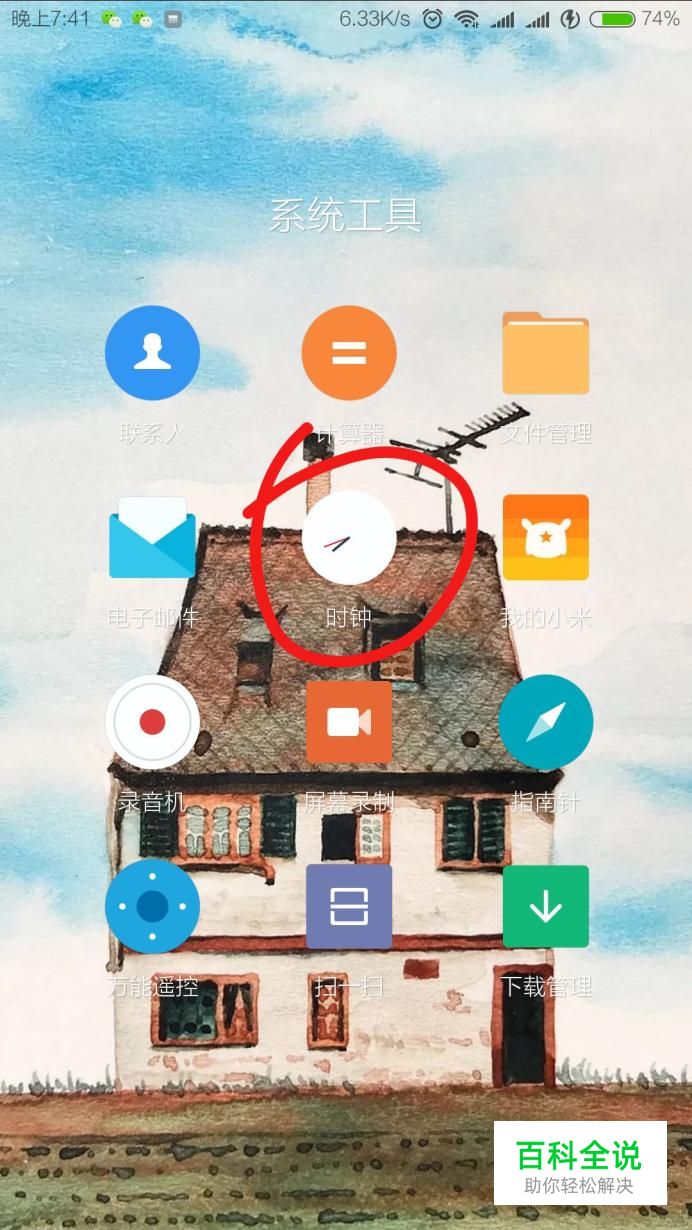The image size is (692, 1230).
Task: Open 文件管理 file manager
Action: 545,353
